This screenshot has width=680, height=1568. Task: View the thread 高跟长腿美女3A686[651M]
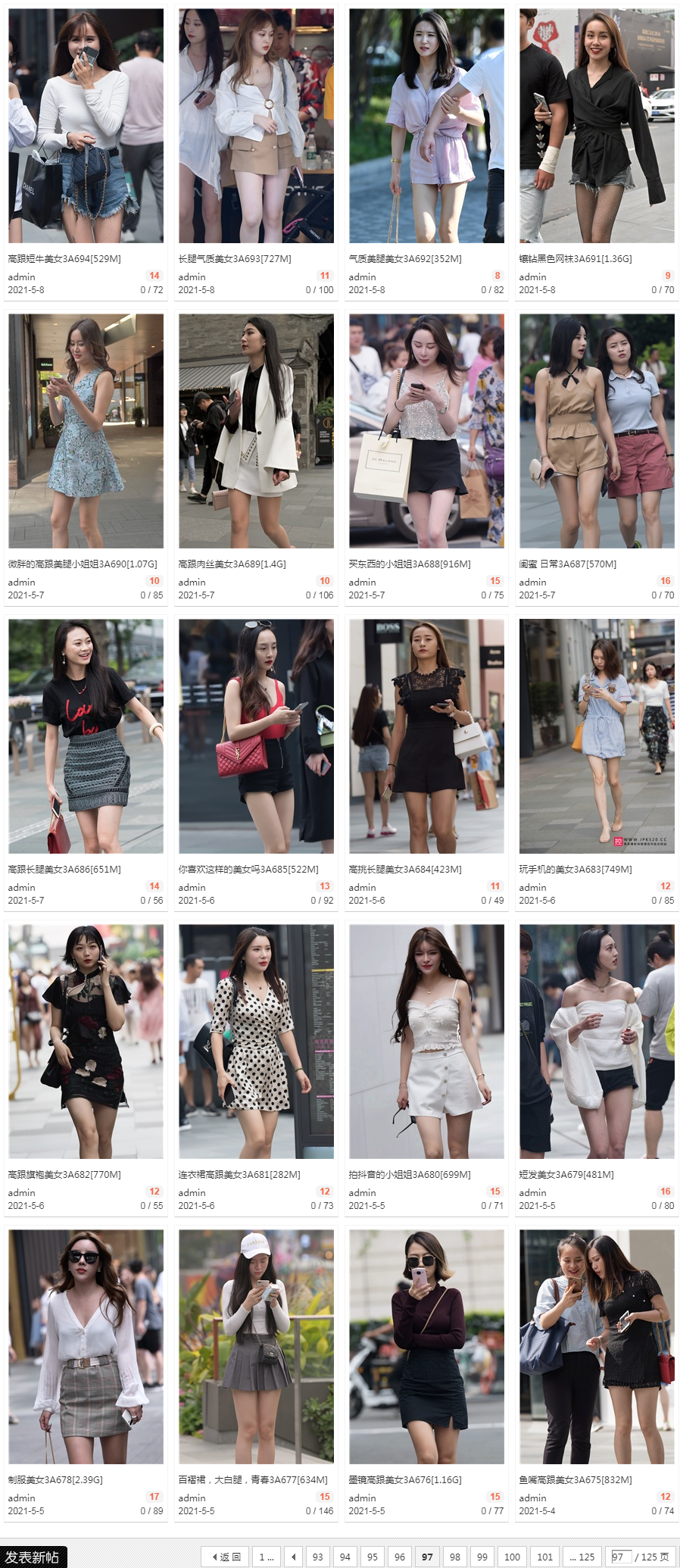tap(64, 870)
